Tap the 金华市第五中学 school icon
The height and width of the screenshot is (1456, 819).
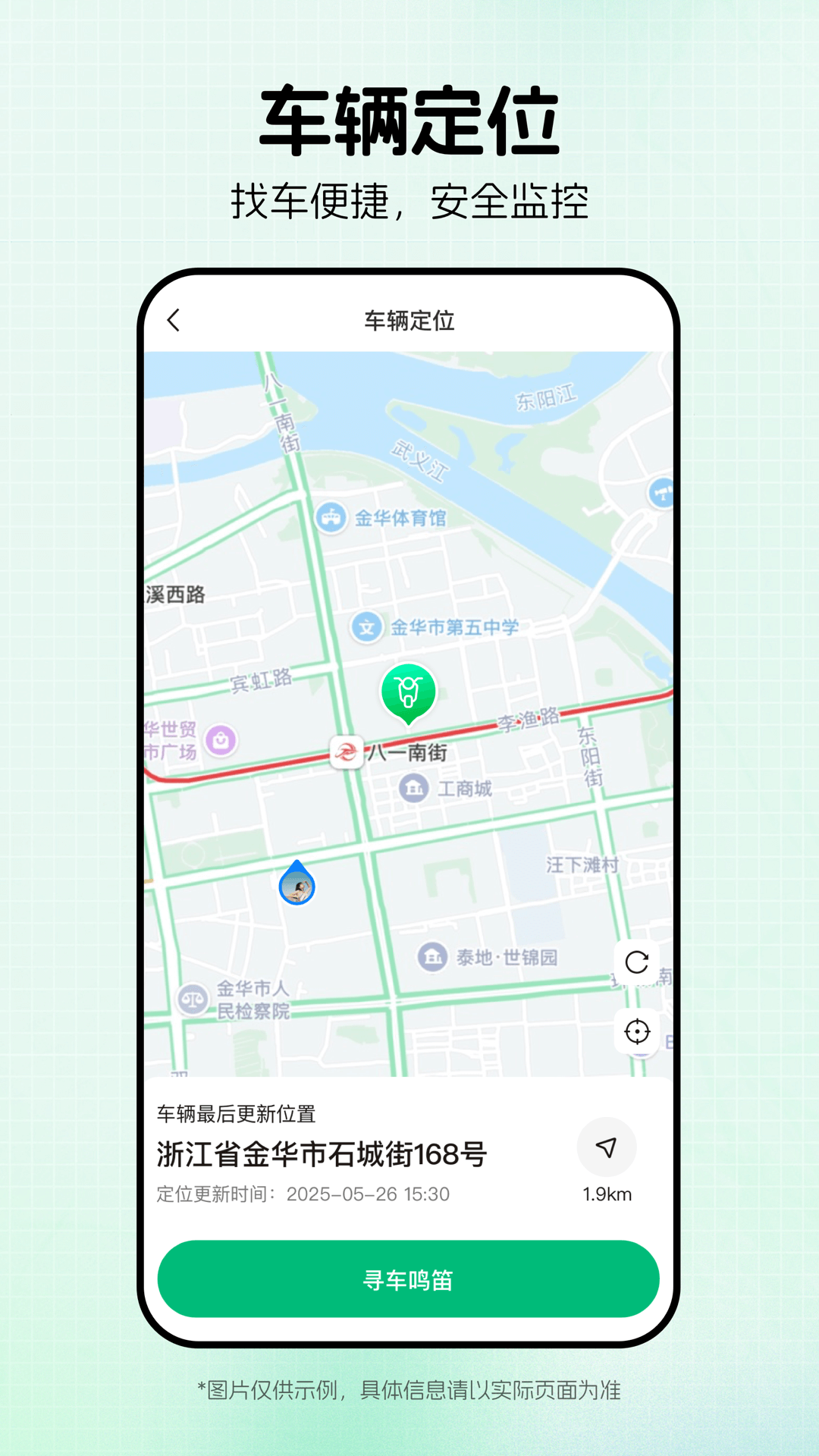(x=367, y=627)
